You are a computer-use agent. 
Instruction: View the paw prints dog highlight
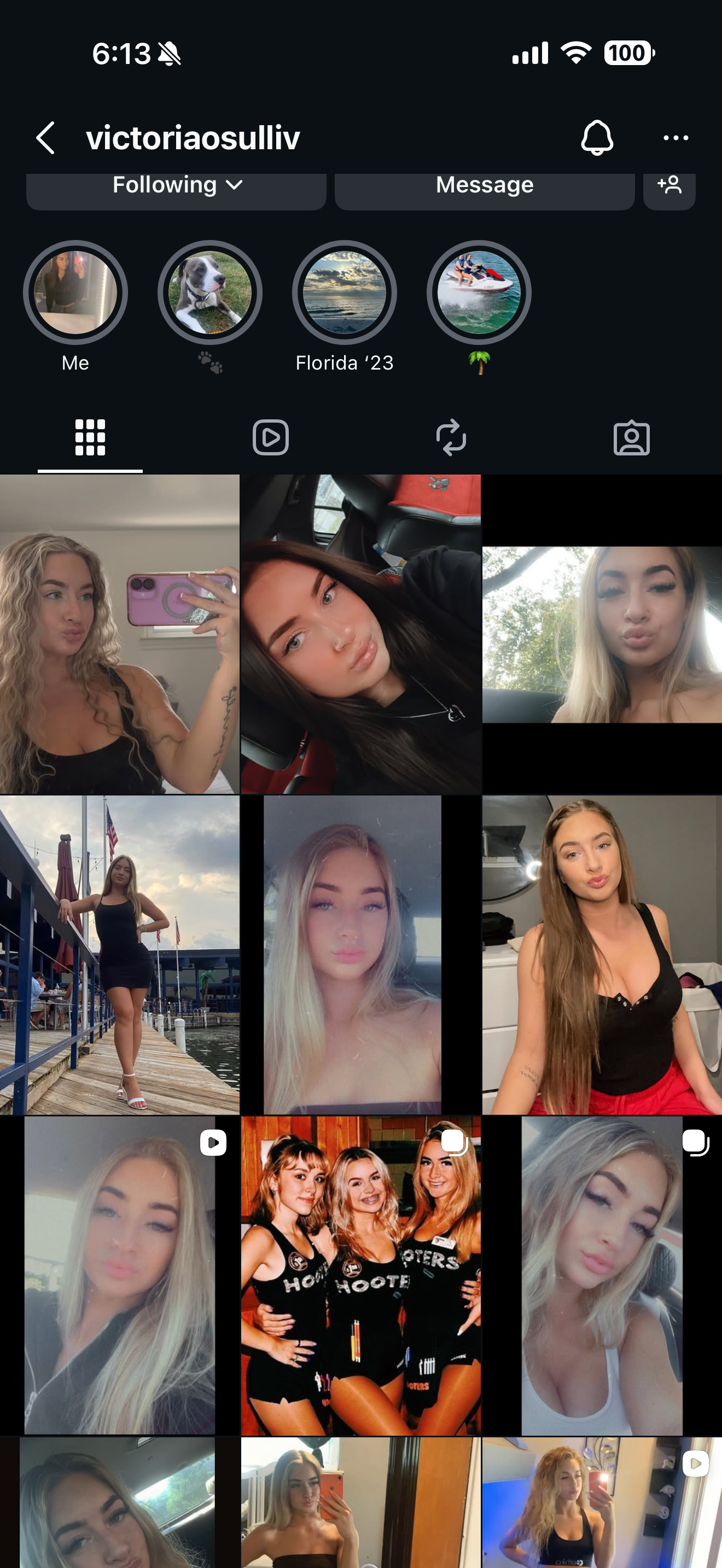(210, 293)
